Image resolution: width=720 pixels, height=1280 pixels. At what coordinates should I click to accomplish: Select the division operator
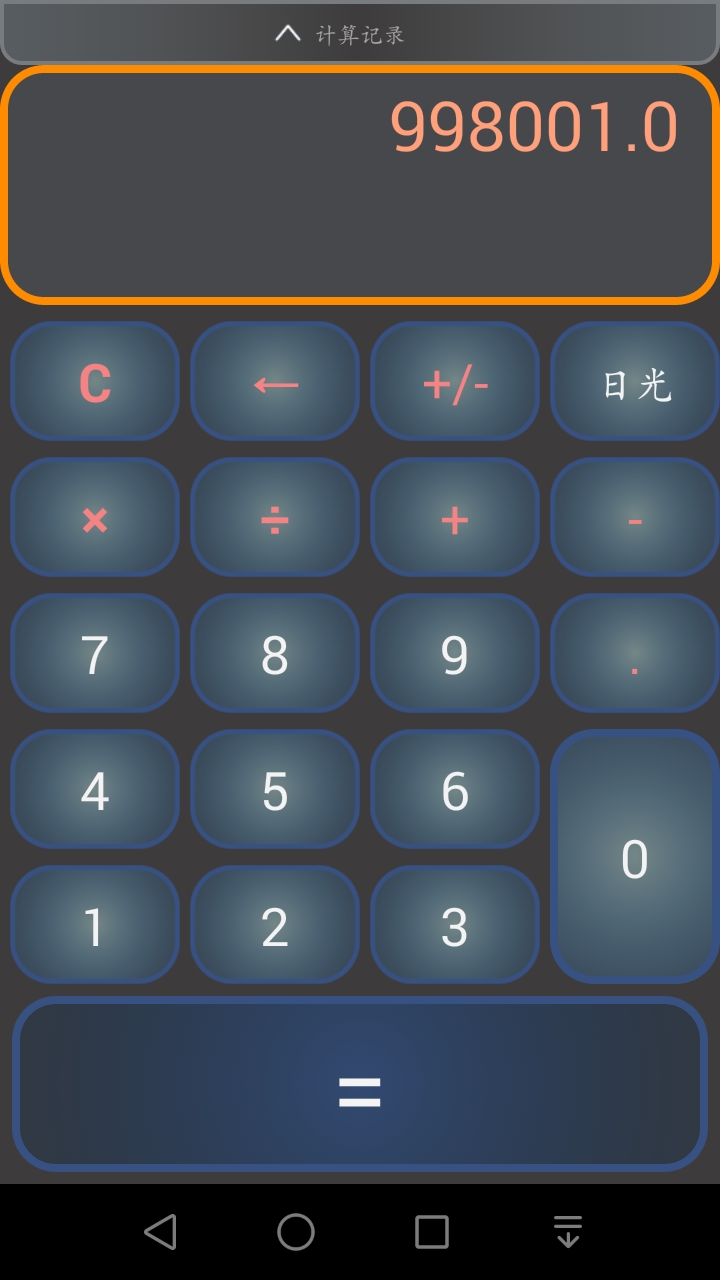(x=274, y=518)
